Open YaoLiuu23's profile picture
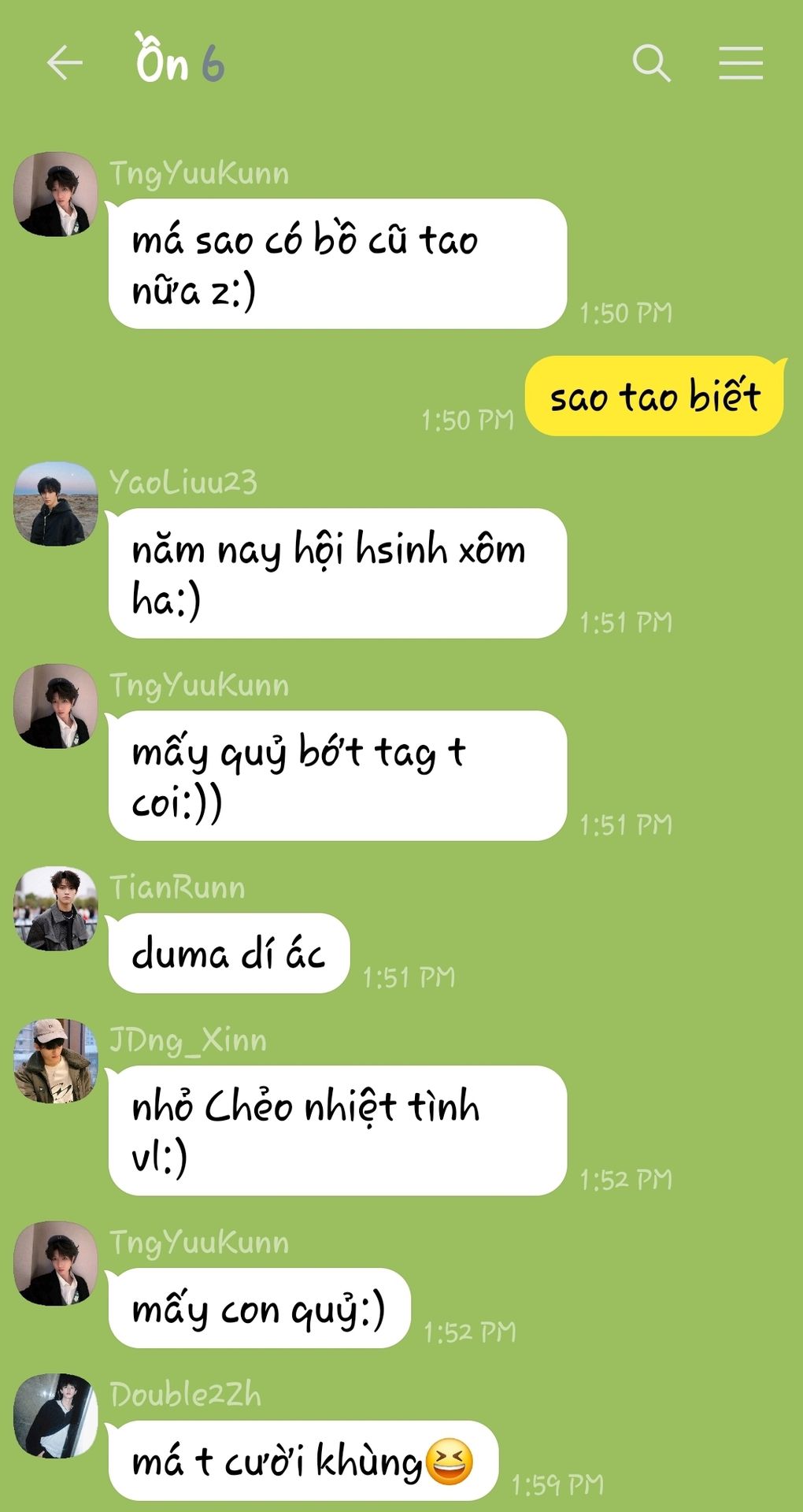Viewport: 803px width, 1512px height. point(55,504)
